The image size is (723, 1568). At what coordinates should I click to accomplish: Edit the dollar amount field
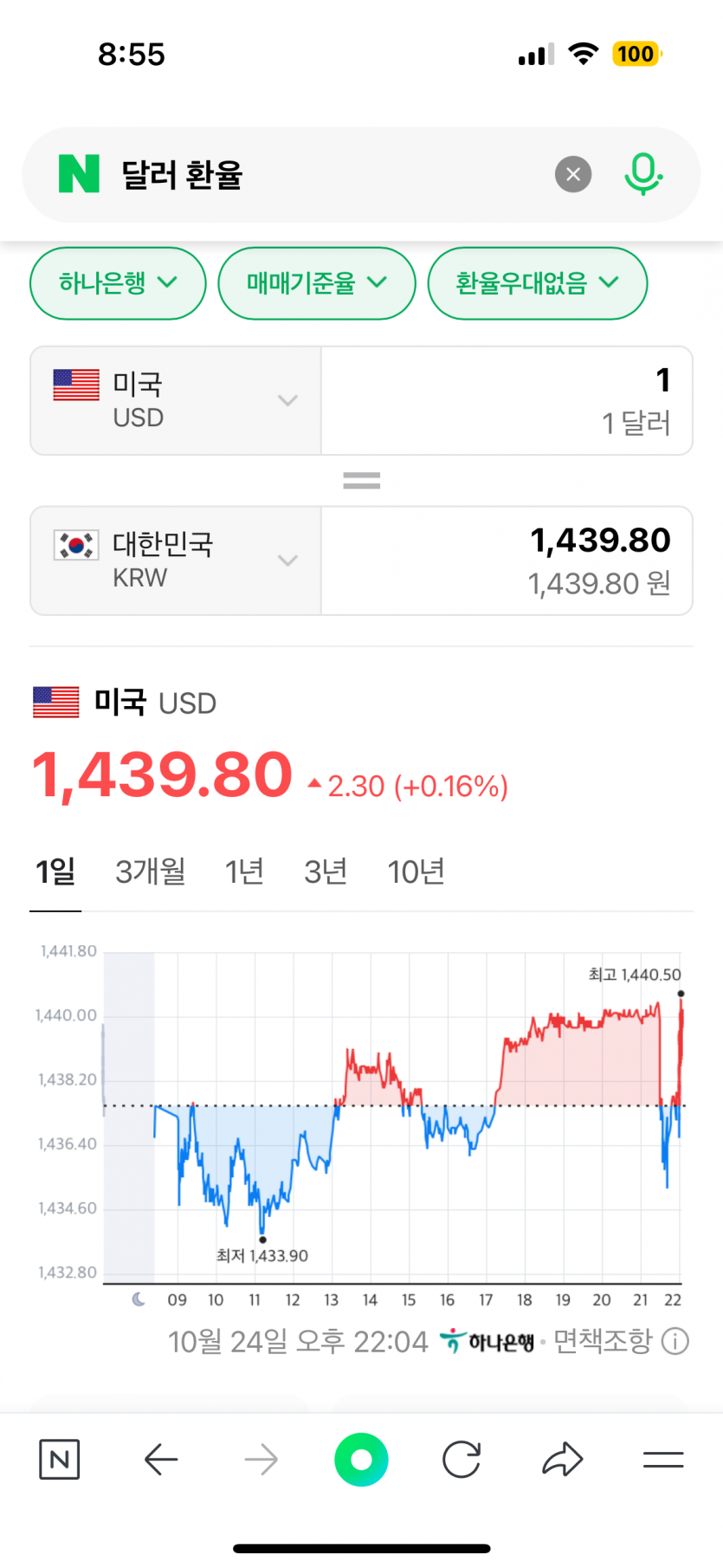pyautogui.click(x=507, y=400)
